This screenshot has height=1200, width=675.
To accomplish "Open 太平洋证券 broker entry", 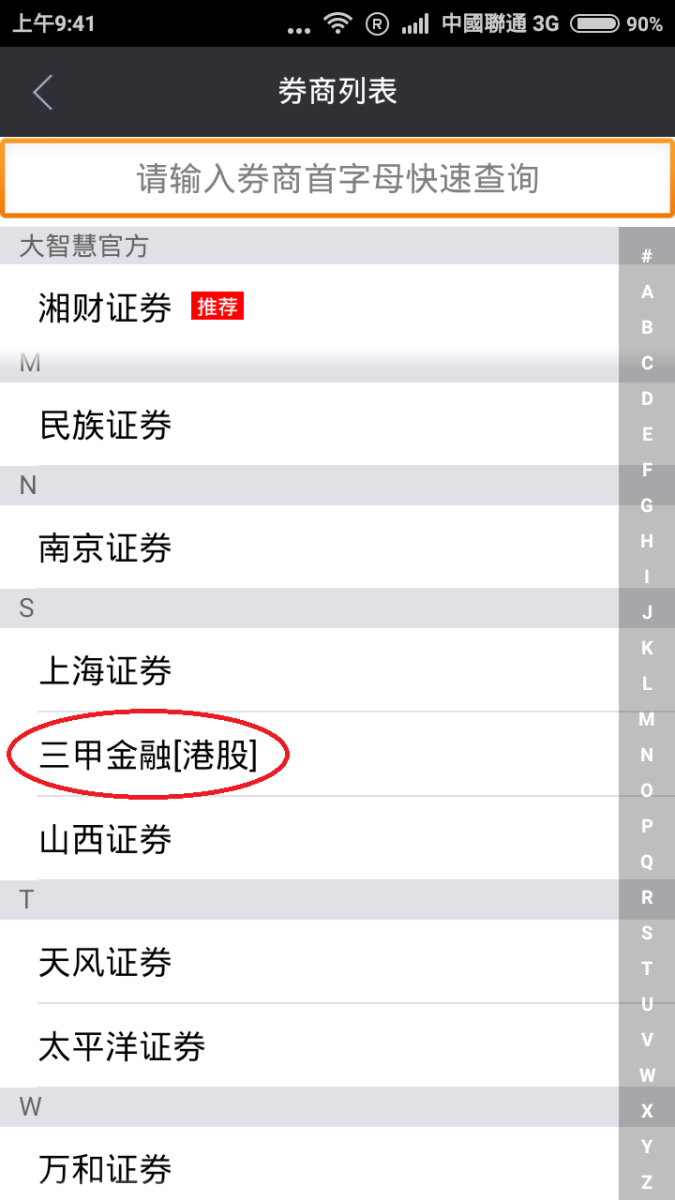I will [122, 1046].
